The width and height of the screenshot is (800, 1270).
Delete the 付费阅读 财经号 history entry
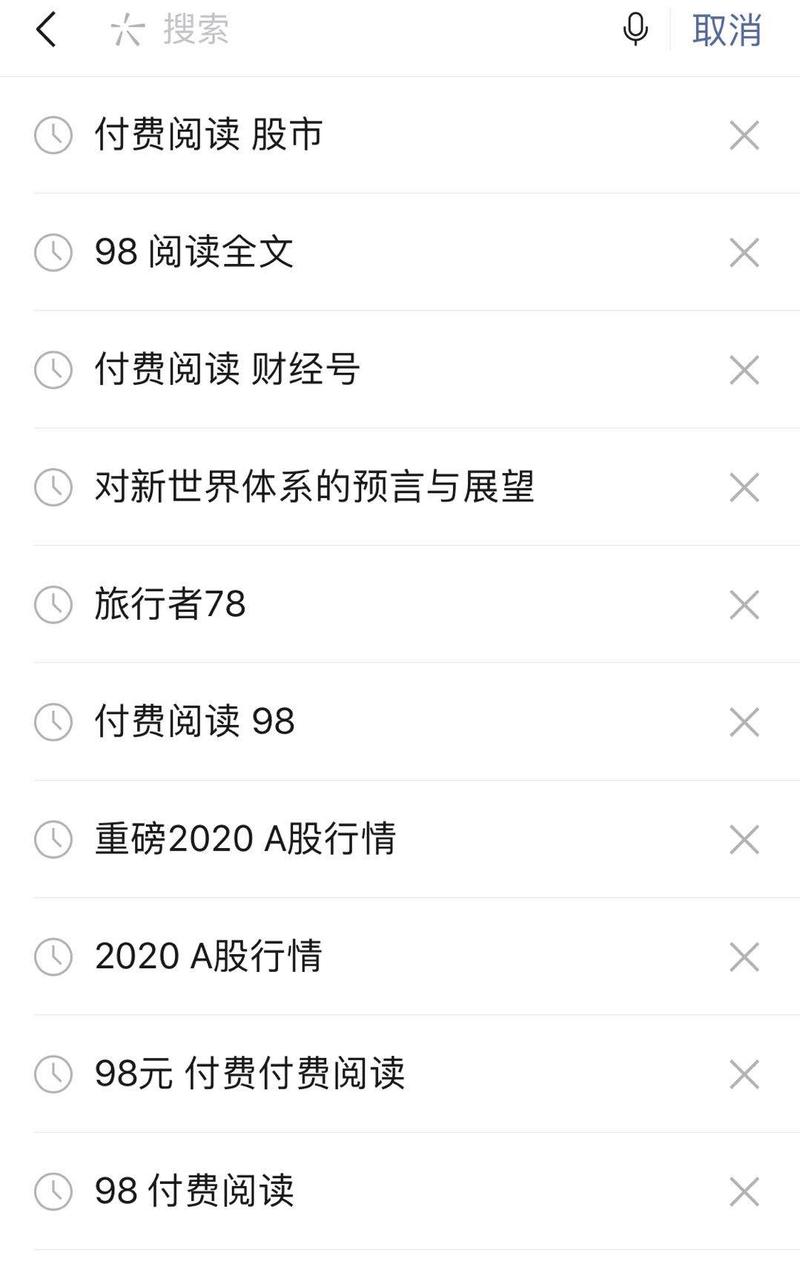(x=744, y=370)
